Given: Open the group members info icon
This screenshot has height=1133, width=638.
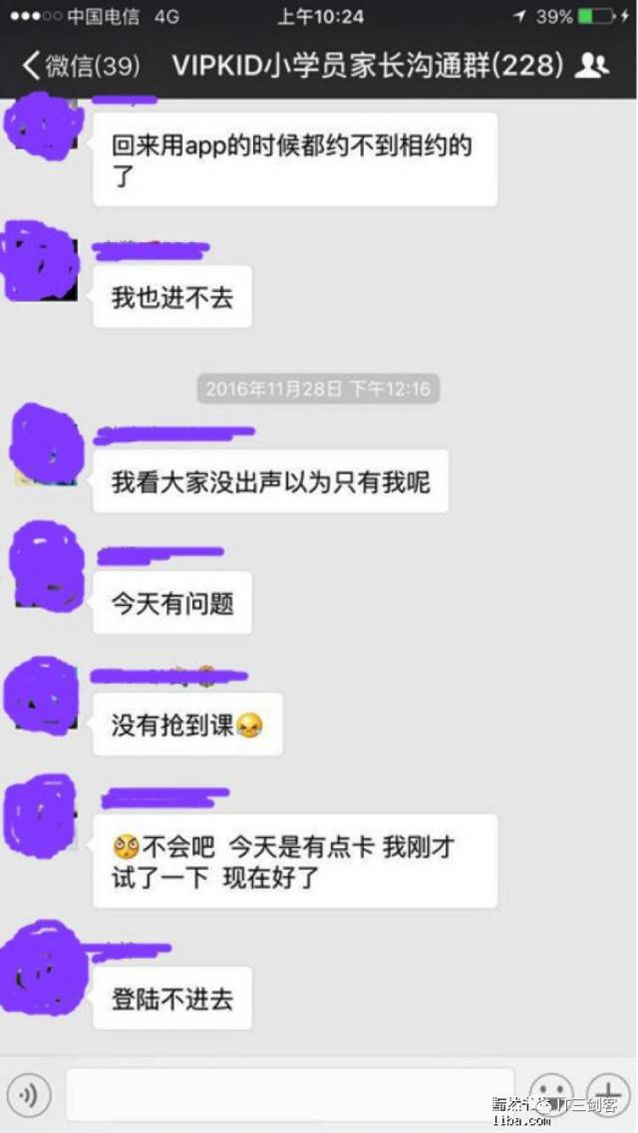Looking at the screenshot, I should coord(593,66).
